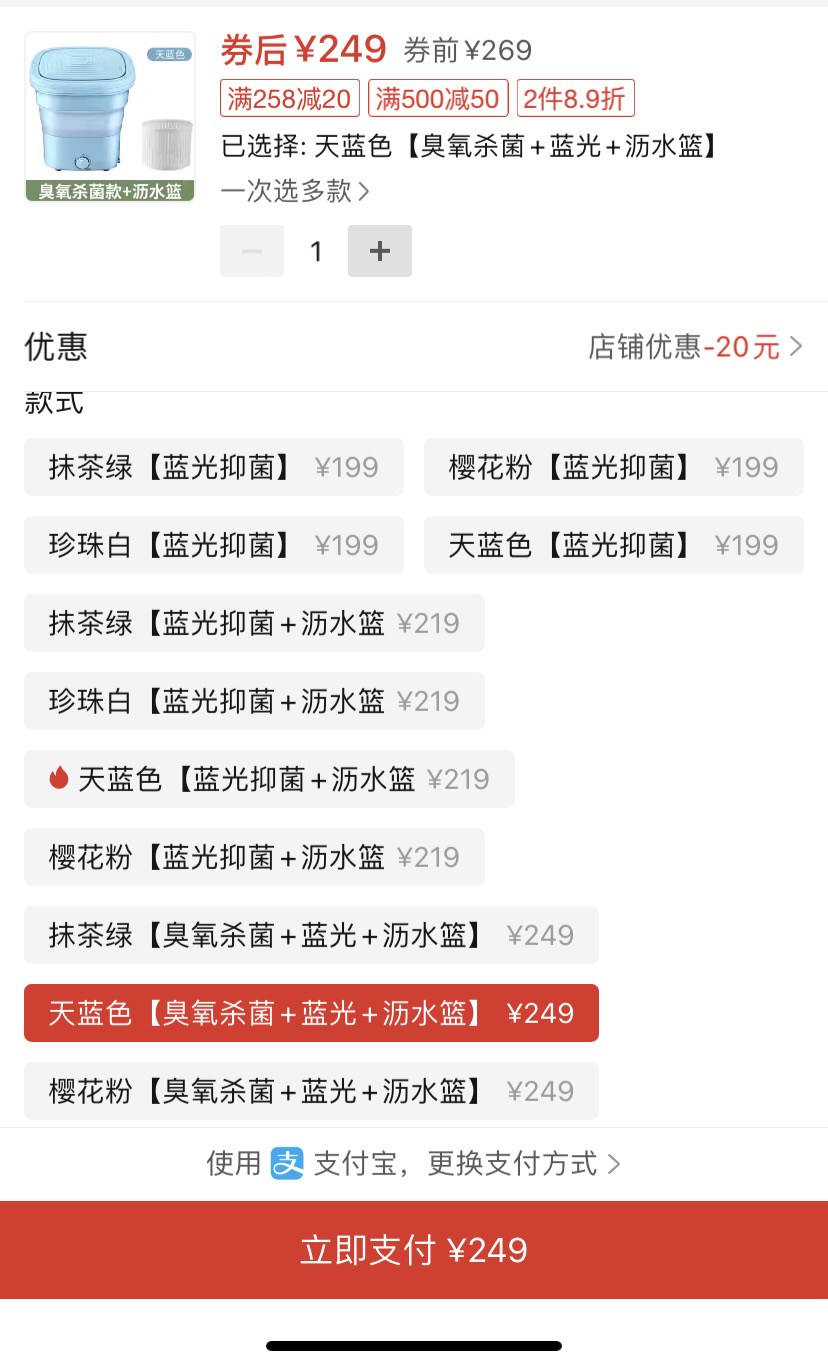This screenshot has width=828, height=1367.
Task: Select 樱花粉【蓝光抑菌】¥199 style option
Action: pos(613,466)
